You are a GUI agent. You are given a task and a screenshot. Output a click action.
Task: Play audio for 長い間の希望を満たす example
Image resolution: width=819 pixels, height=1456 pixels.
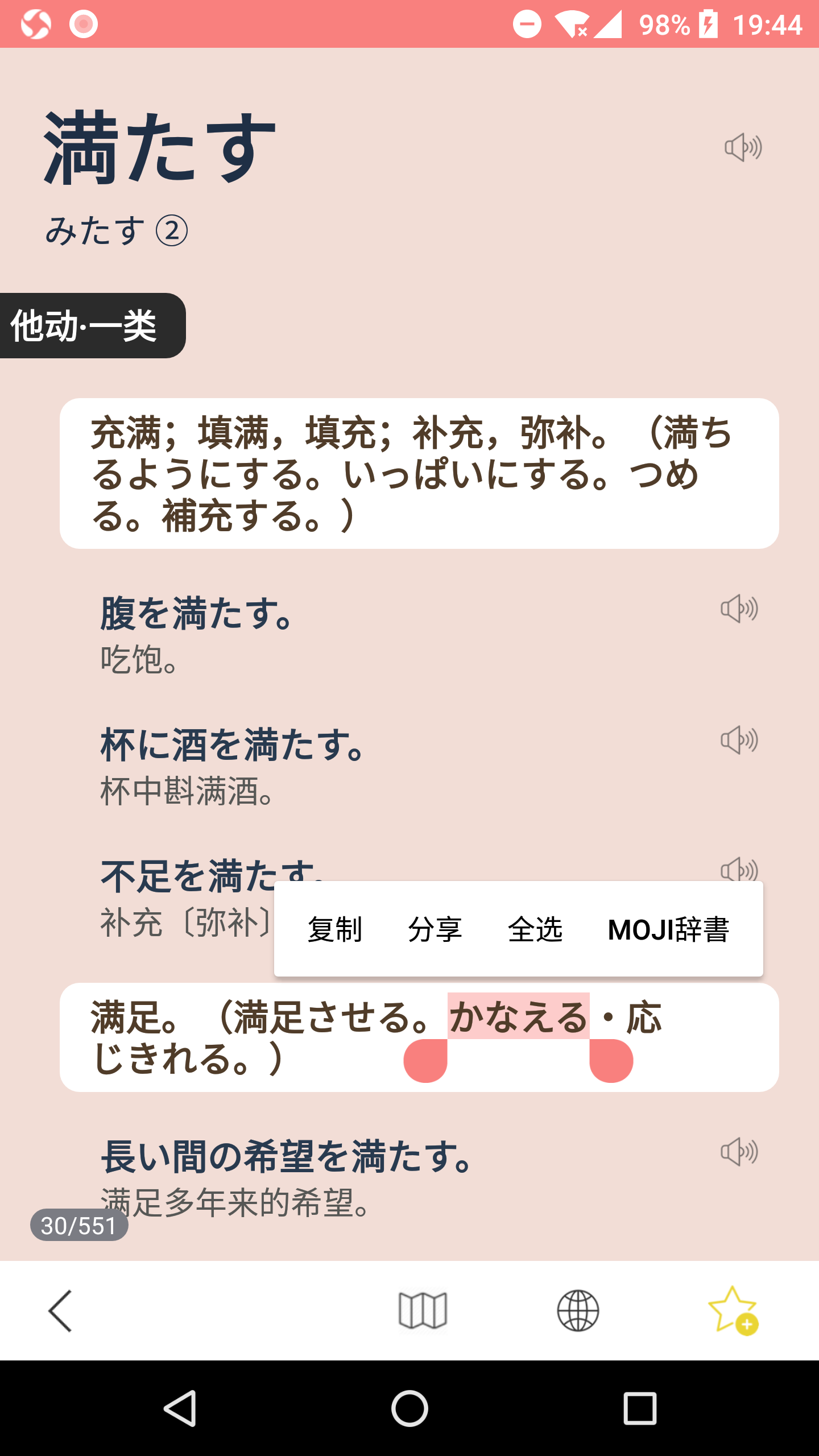coord(739,1152)
